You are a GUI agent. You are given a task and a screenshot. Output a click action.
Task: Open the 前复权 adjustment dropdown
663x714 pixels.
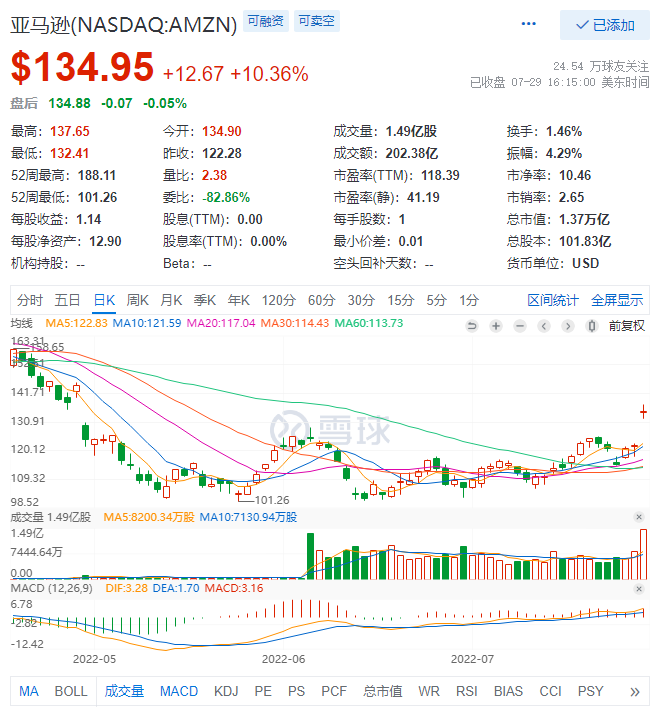pyautogui.click(x=626, y=325)
